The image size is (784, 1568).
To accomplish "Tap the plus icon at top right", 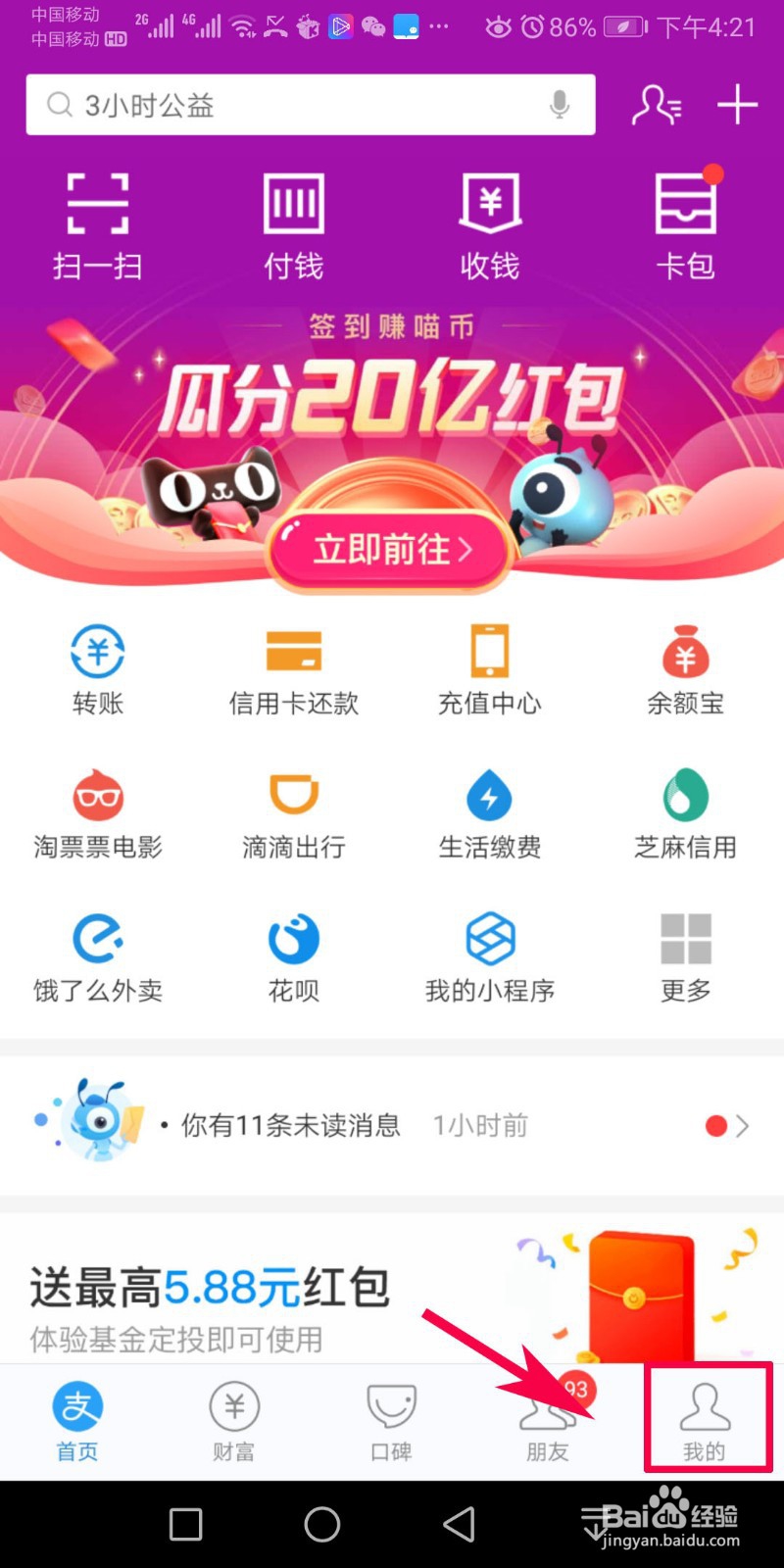I will coord(736,105).
